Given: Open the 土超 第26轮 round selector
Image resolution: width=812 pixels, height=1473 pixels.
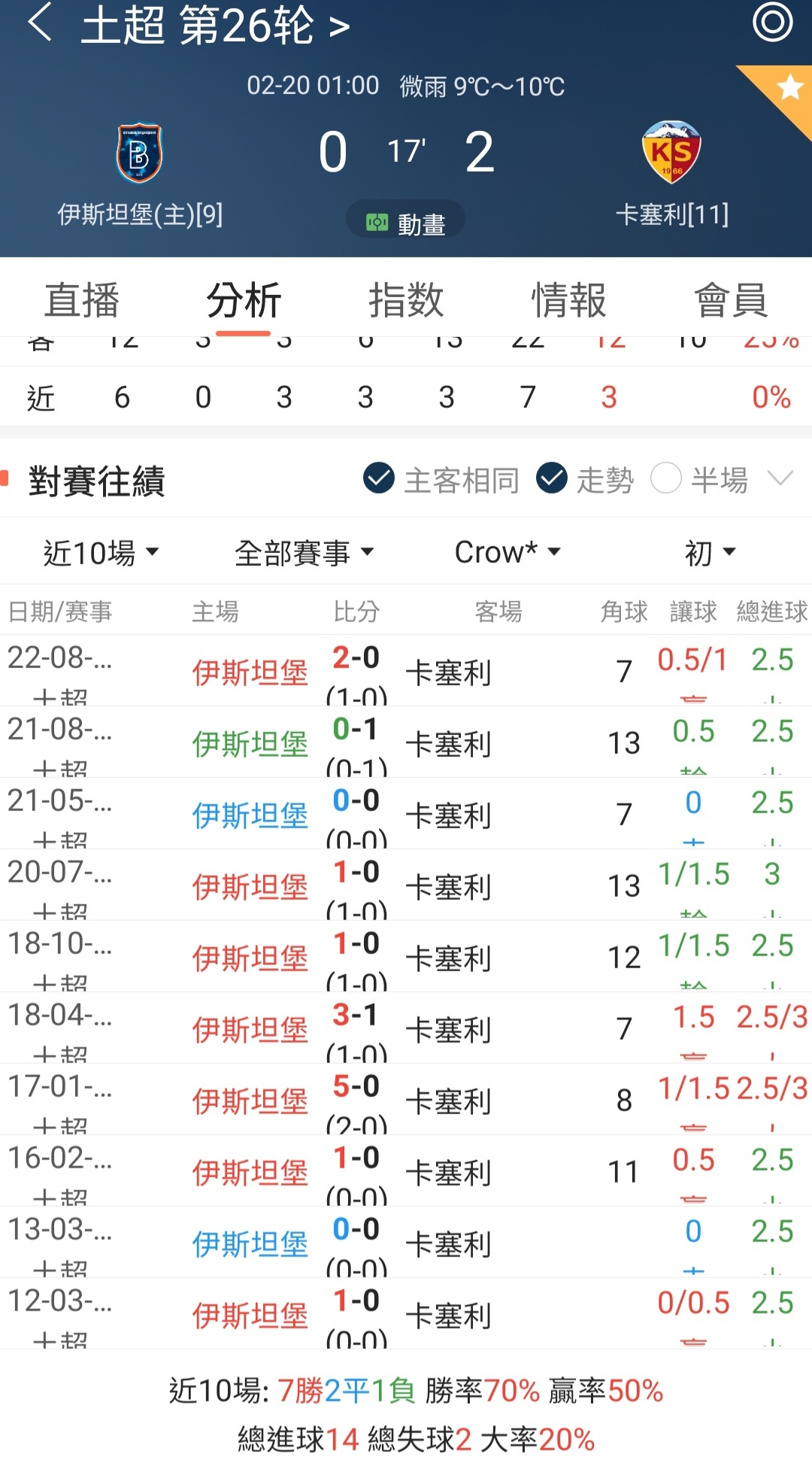Looking at the screenshot, I should pos(216,25).
